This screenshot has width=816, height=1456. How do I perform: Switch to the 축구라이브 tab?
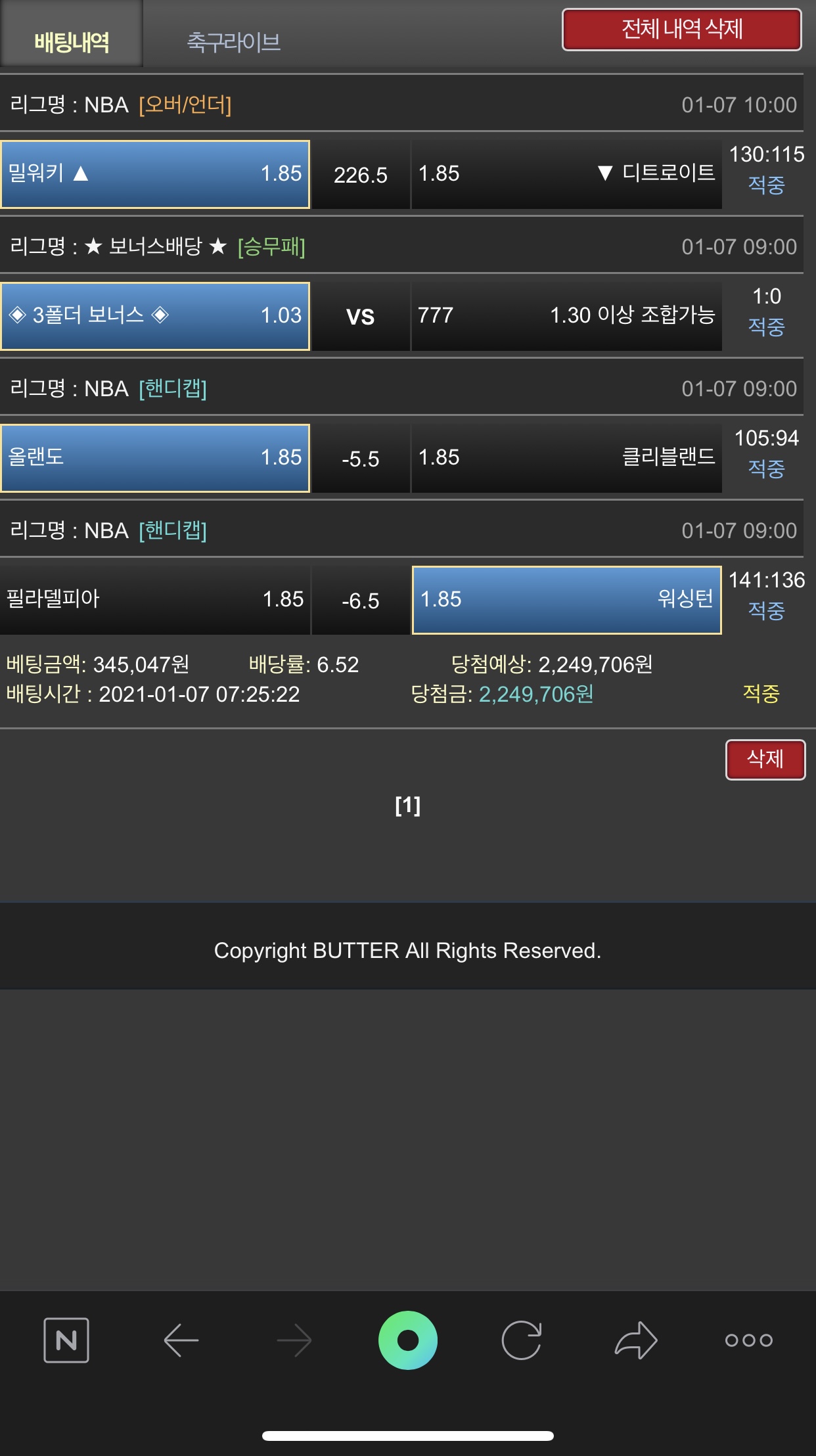(x=233, y=42)
